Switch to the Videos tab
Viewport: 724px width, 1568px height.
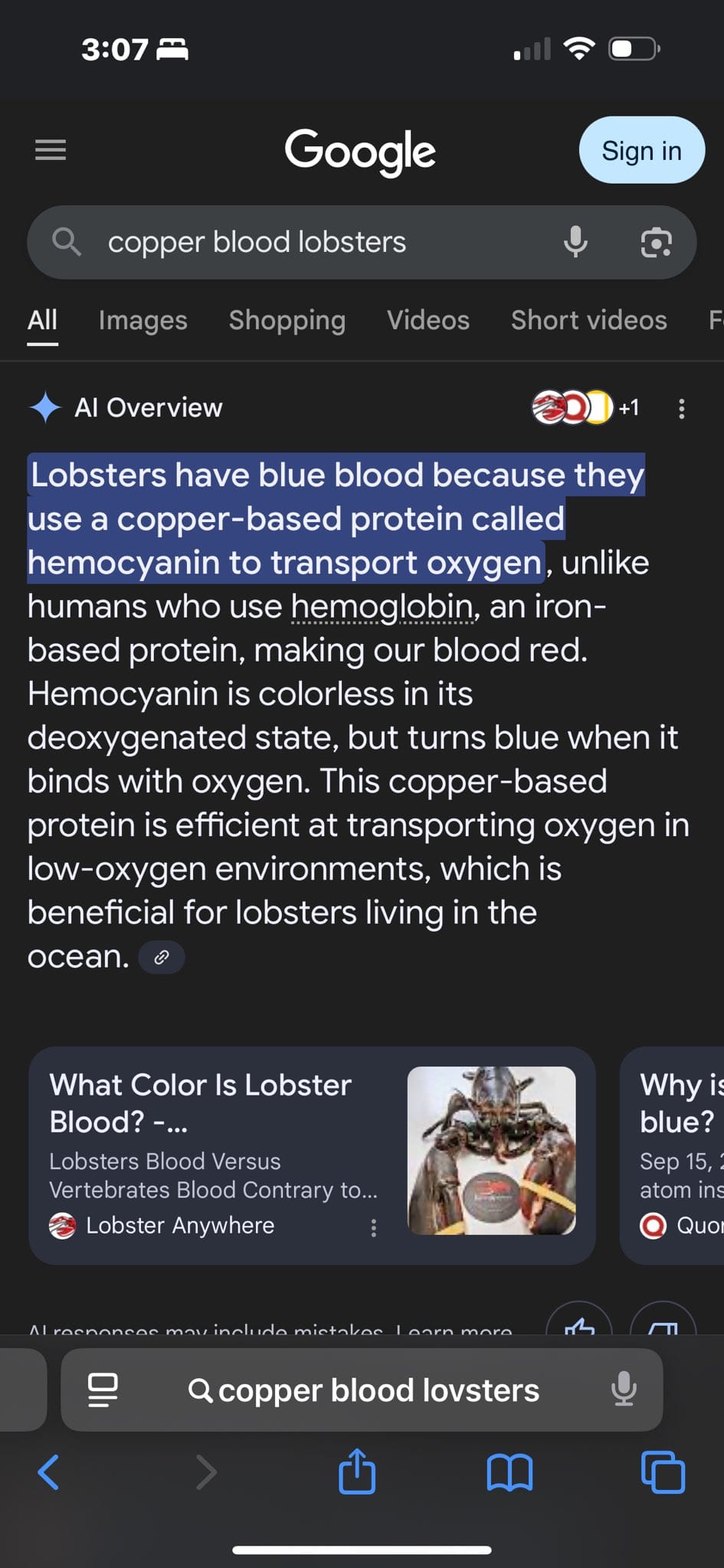click(x=428, y=320)
